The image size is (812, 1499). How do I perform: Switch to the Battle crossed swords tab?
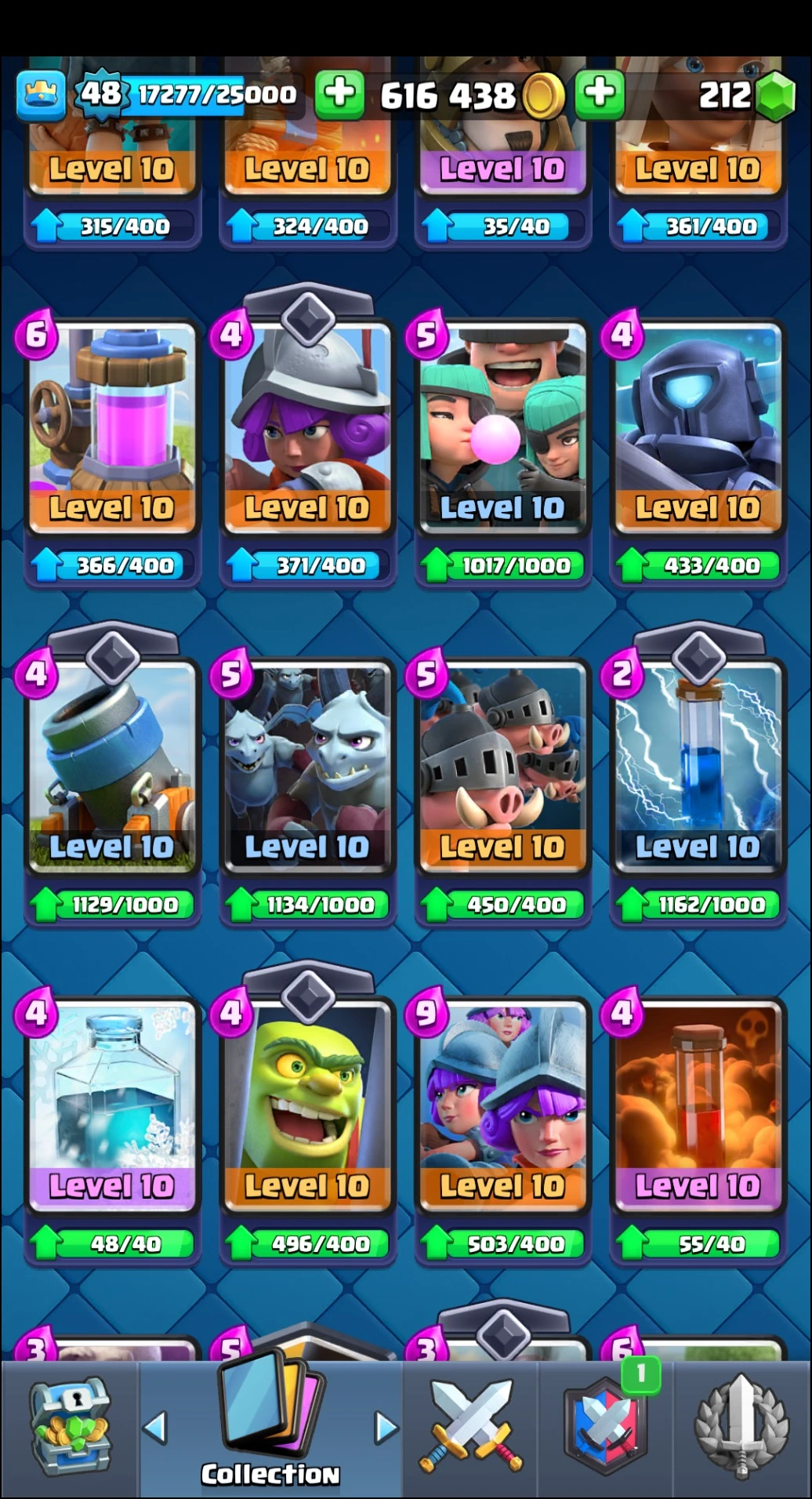tap(470, 1428)
